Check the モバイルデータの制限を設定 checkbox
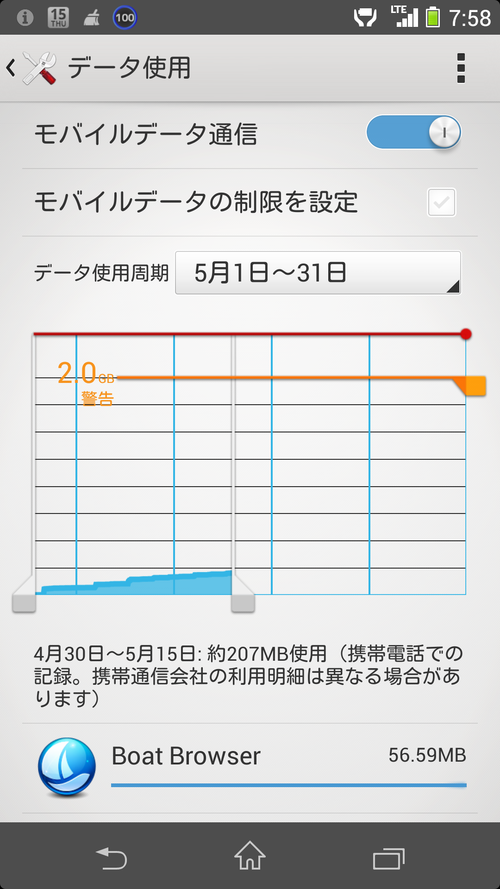The width and height of the screenshot is (500, 889). [441, 202]
